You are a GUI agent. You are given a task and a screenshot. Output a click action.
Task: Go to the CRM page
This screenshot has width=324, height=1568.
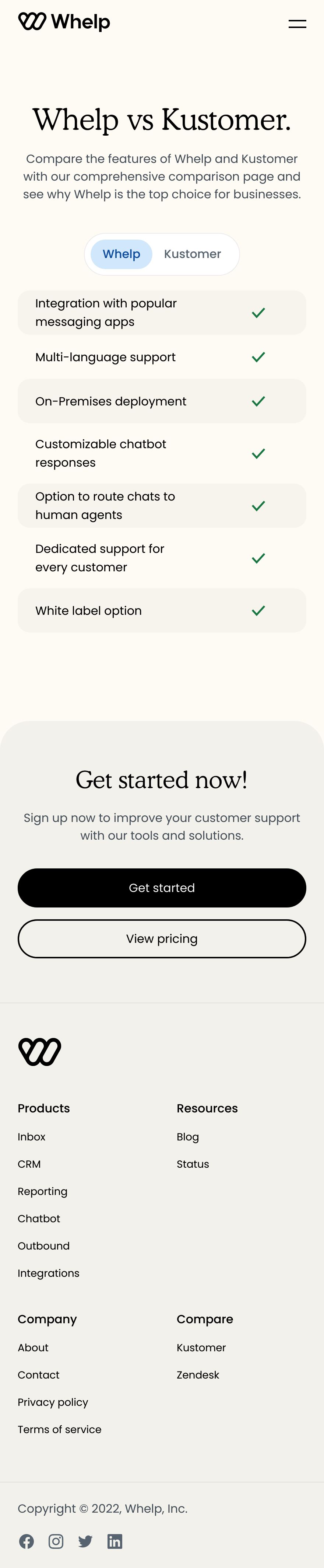coord(29,1164)
